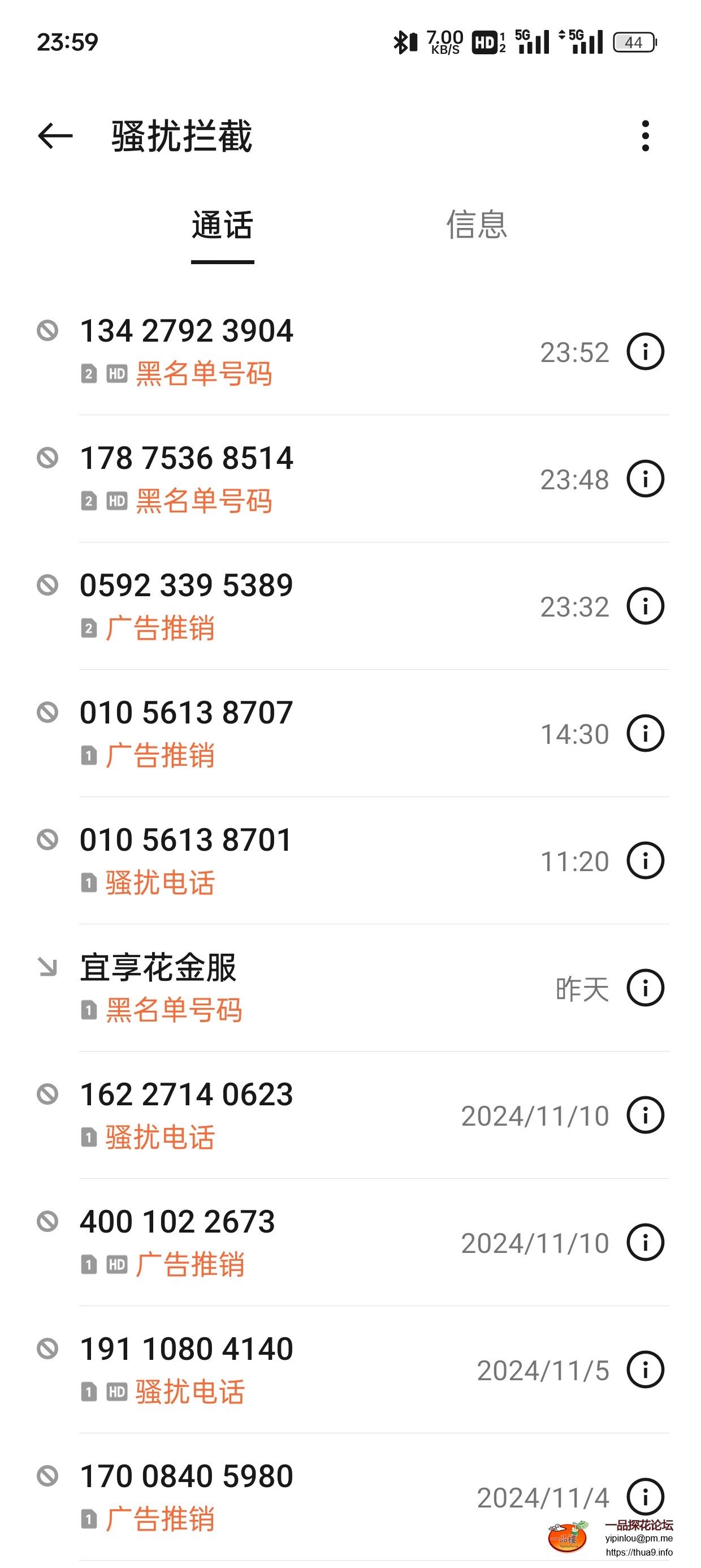
Task: Open info details for 010 5613 8701
Action: click(x=644, y=860)
